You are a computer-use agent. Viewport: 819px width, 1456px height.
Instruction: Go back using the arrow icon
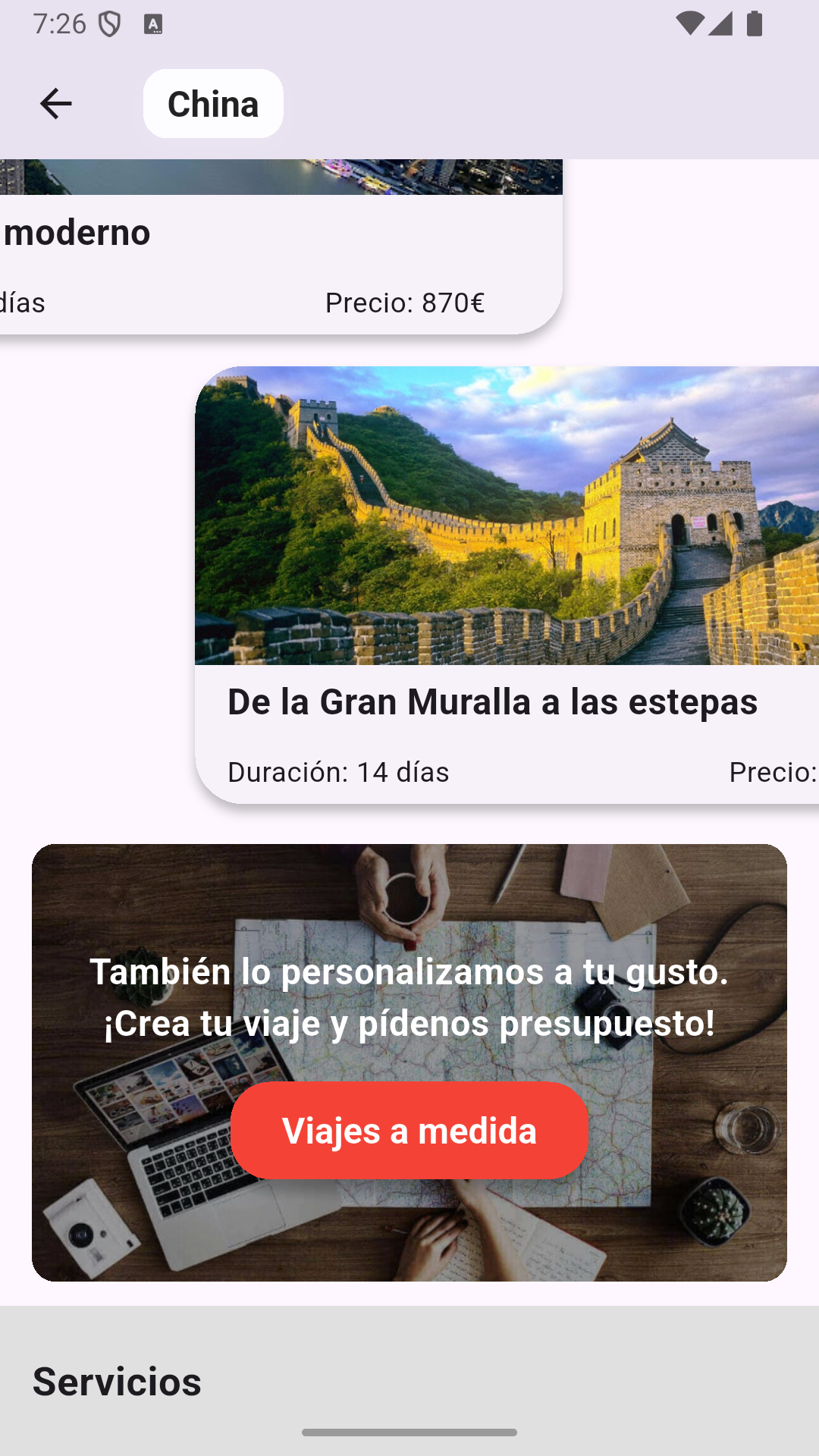tap(55, 104)
